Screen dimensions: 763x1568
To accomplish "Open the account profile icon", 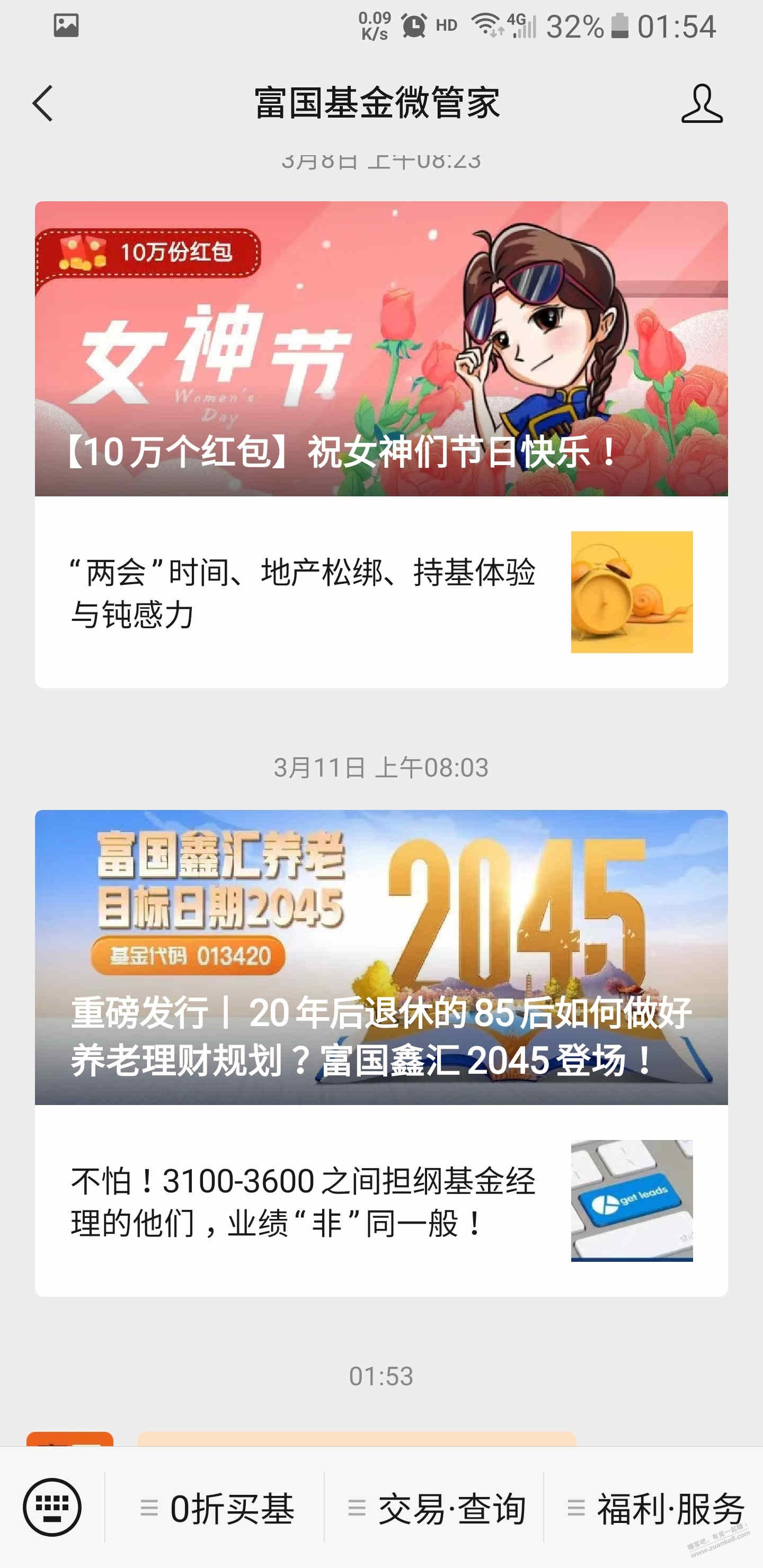I will tap(702, 103).
